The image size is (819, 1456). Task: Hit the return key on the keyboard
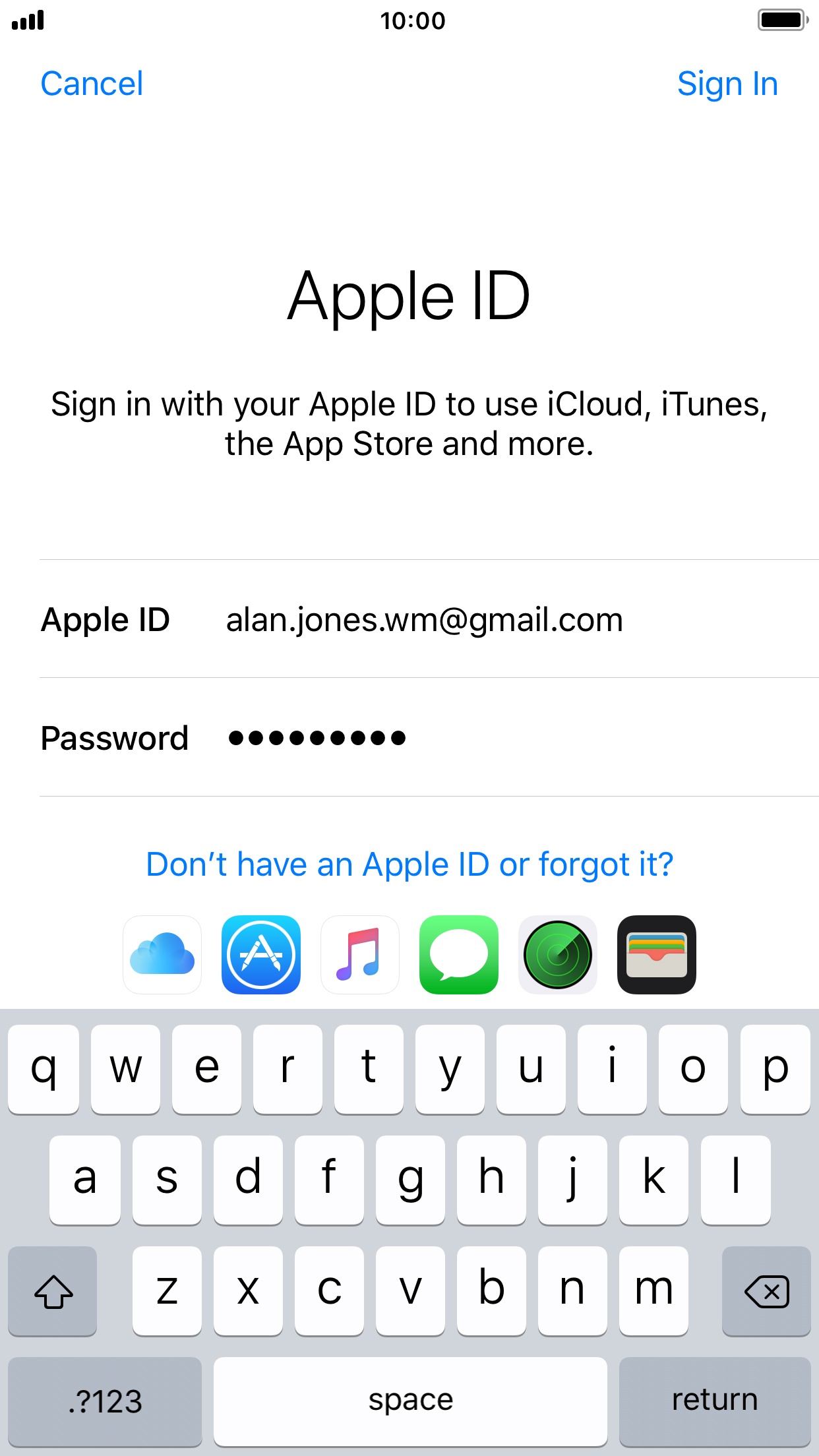coord(715,1401)
